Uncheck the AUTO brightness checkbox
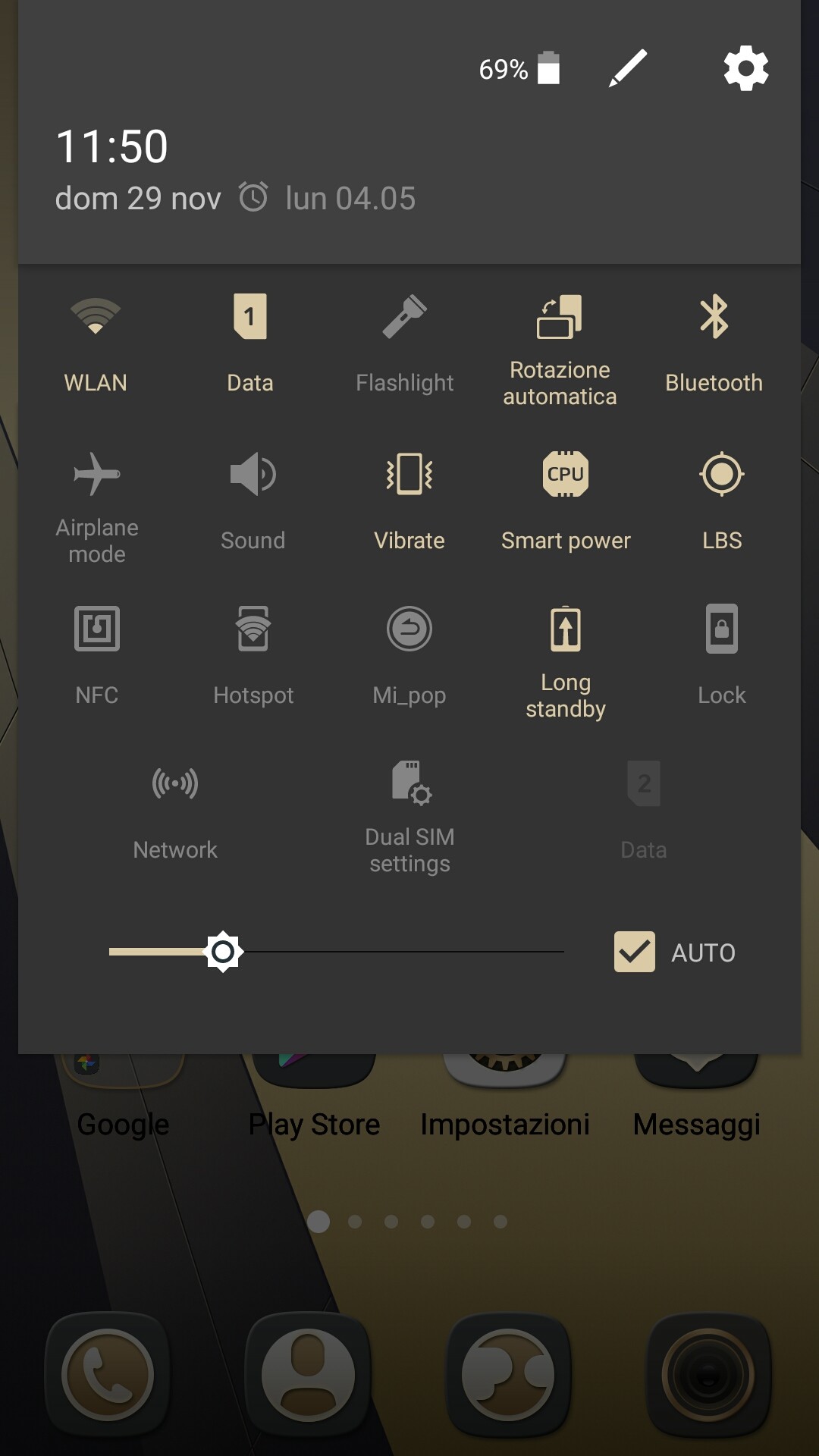 (635, 952)
